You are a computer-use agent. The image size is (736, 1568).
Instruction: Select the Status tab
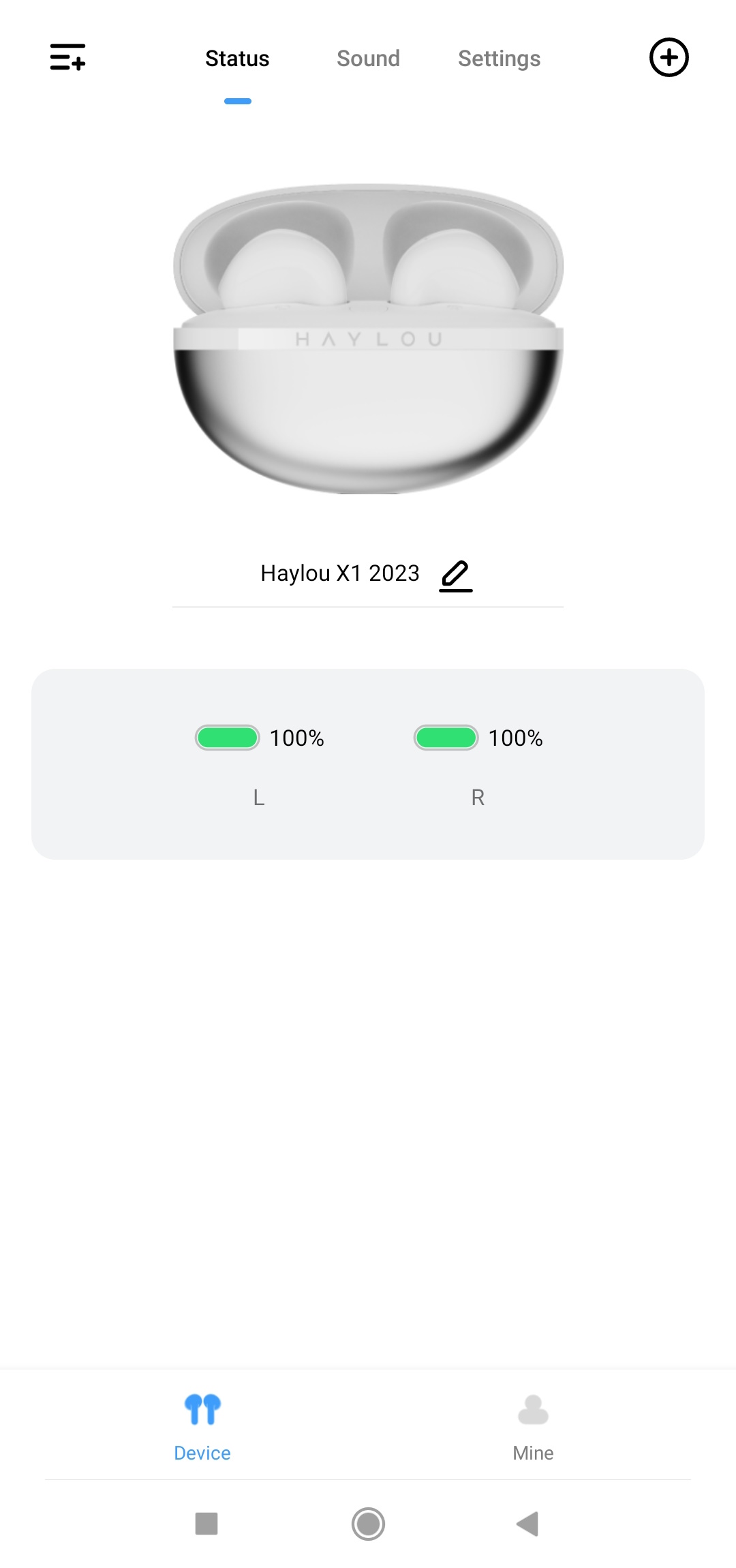(237, 59)
